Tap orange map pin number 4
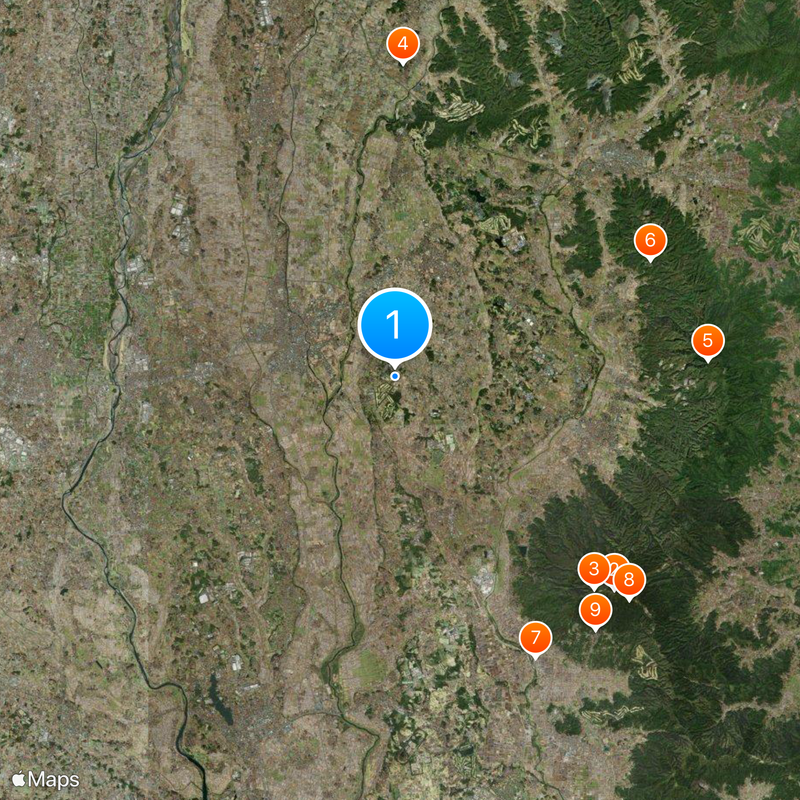Viewport: 800px width, 800px height. coord(402,44)
